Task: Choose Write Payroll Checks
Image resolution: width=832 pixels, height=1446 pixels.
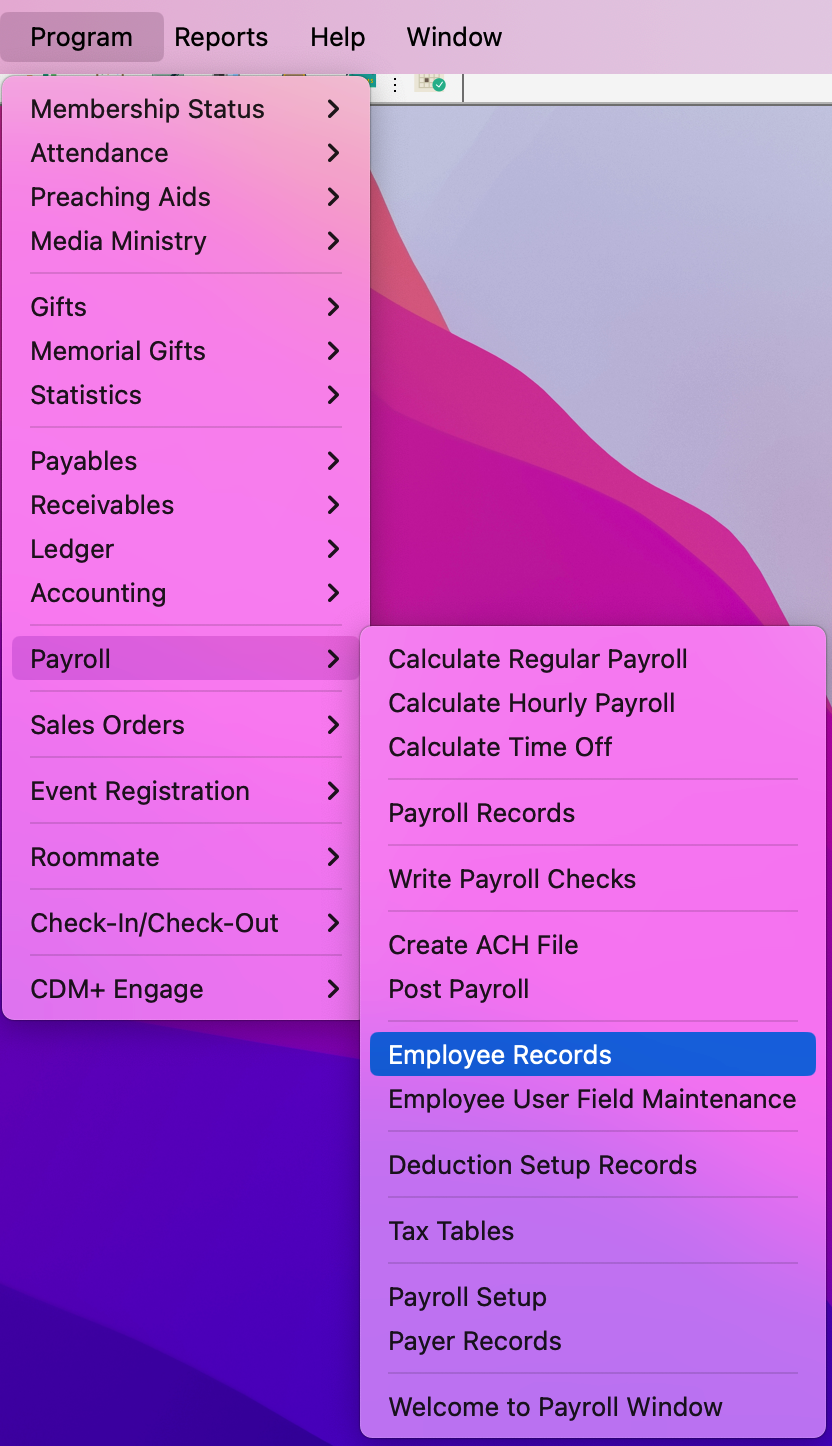Action: coord(512,879)
